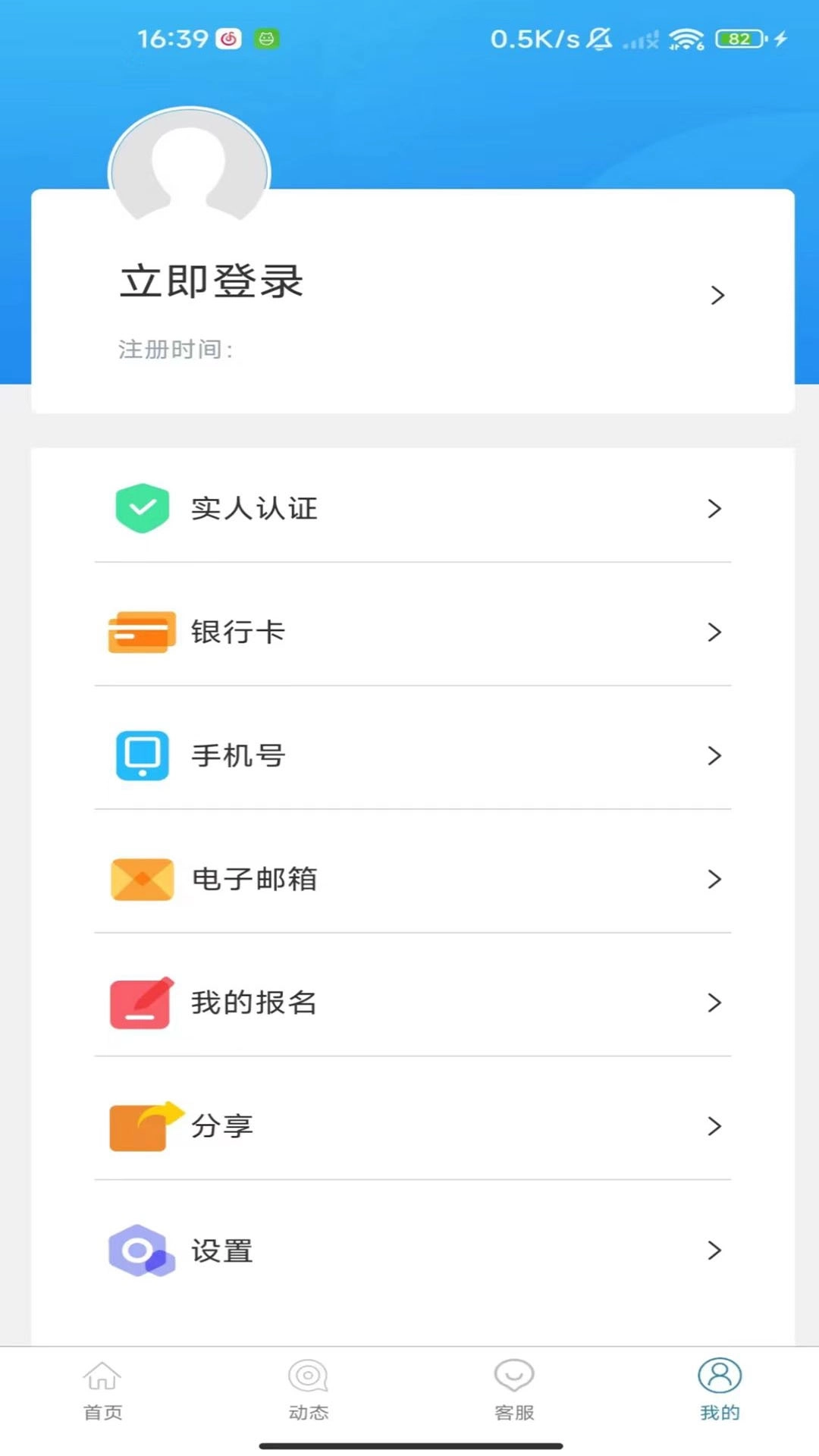Expand the 银行卡 row chevron
This screenshot has width=819, height=1456.
(x=714, y=632)
